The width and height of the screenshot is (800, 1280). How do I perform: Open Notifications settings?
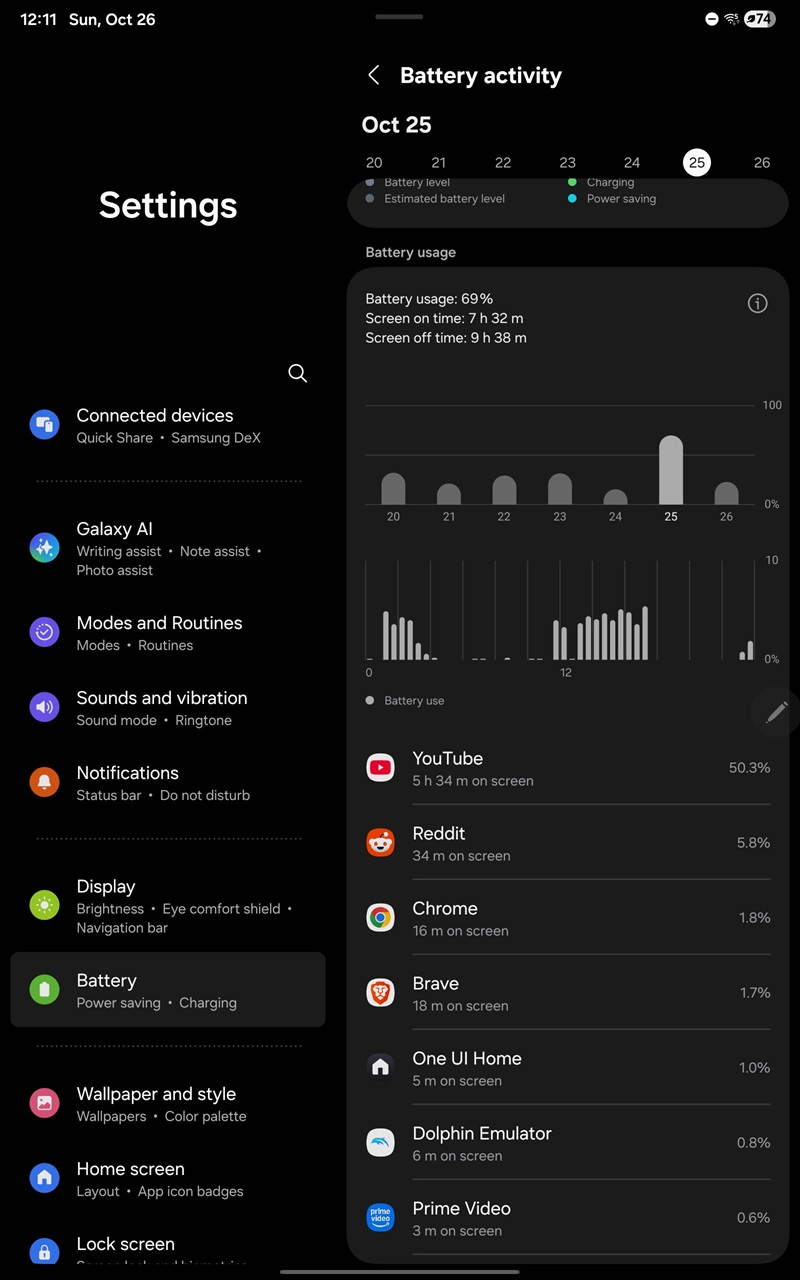(x=168, y=783)
